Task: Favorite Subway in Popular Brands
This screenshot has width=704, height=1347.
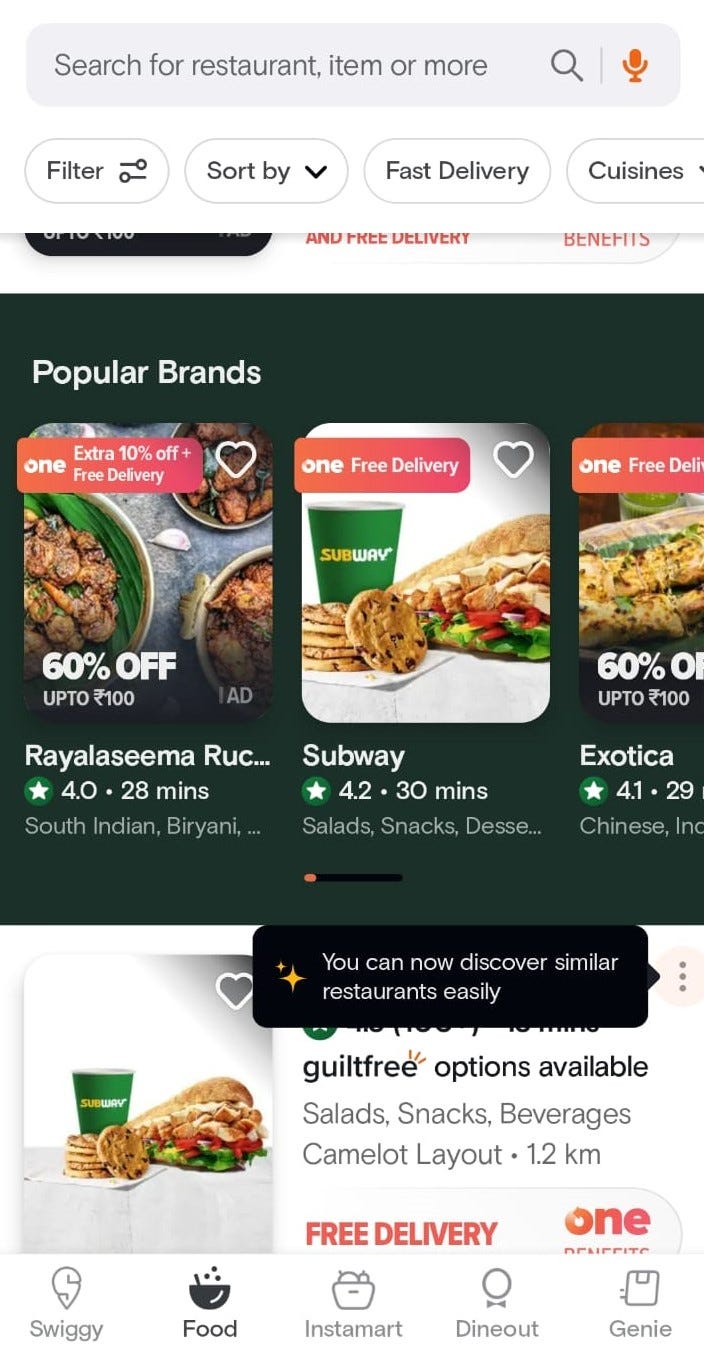Action: 514,459
